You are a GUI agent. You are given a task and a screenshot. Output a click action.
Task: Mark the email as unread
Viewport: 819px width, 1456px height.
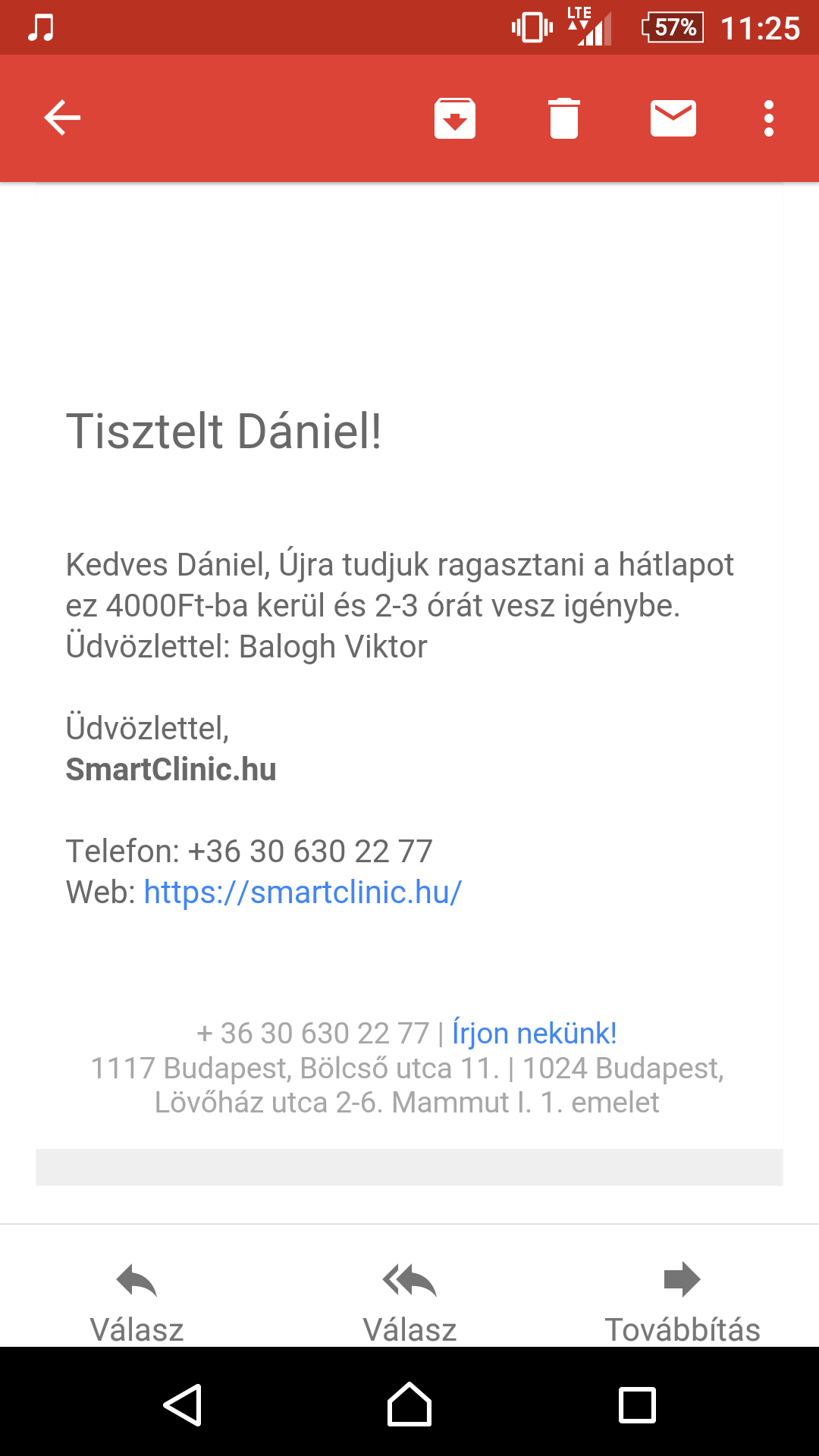pyautogui.click(x=673, y=118)
